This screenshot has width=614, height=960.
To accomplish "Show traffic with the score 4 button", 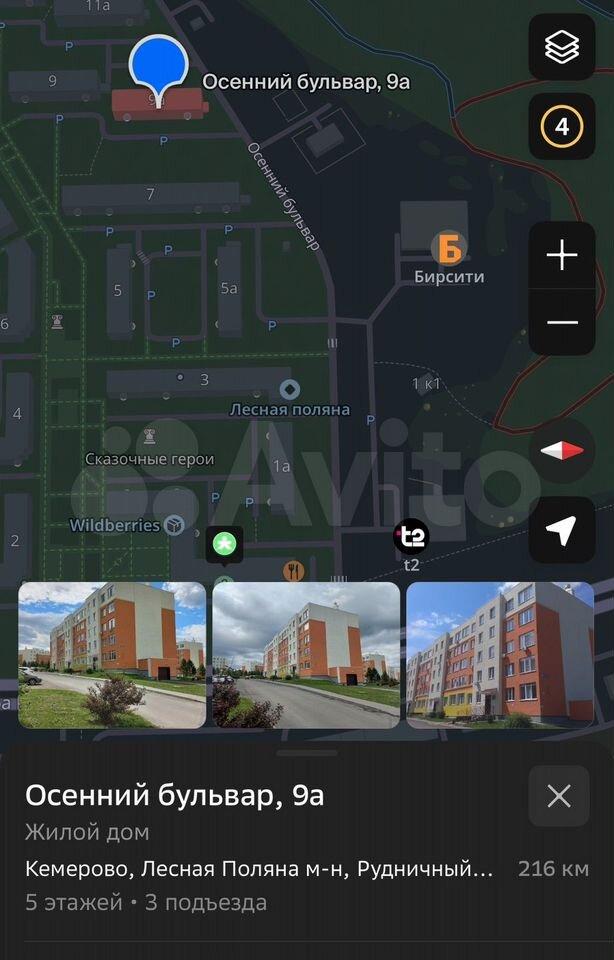I will (x=562, y=127).
